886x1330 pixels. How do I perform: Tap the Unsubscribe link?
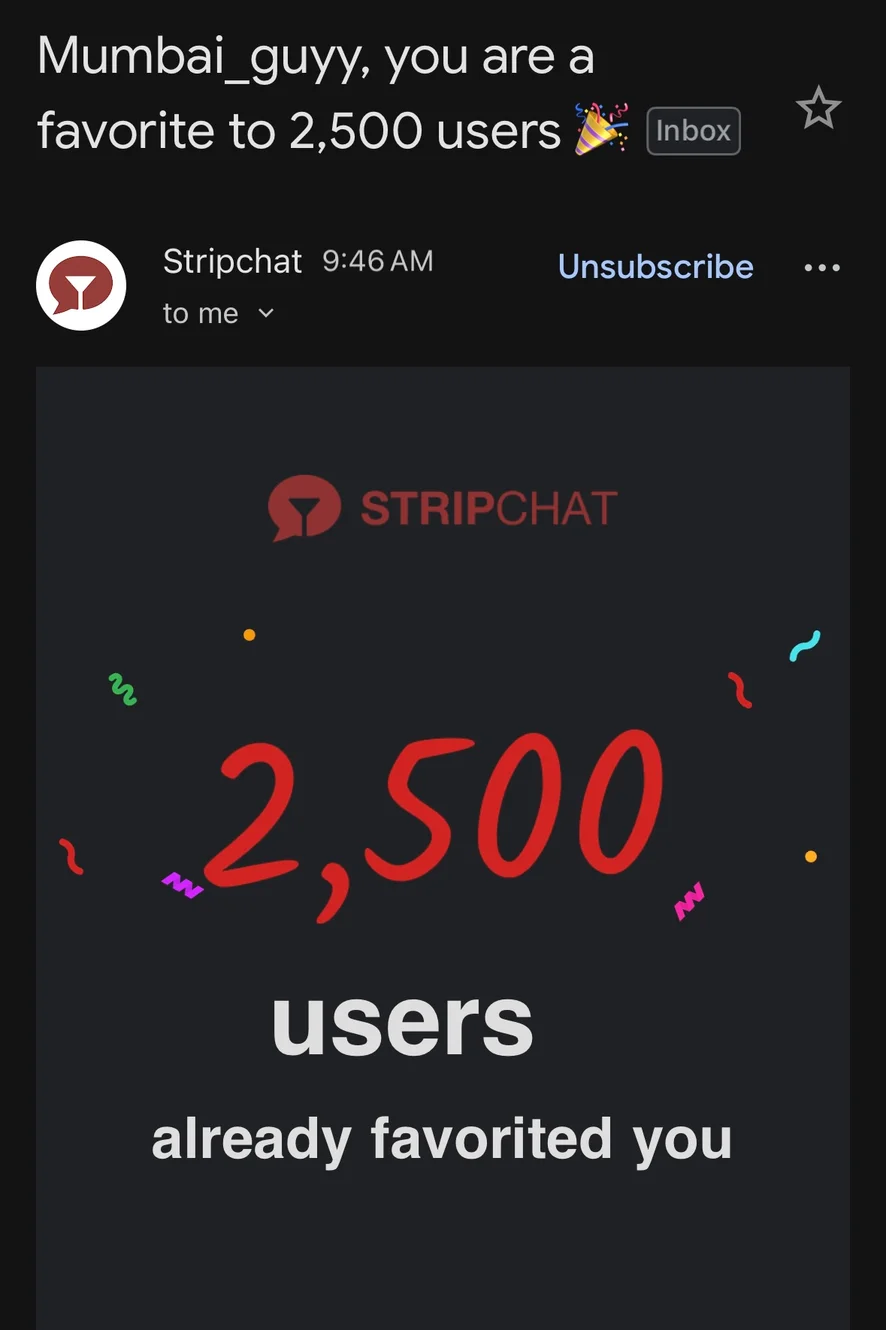point(655,266)
